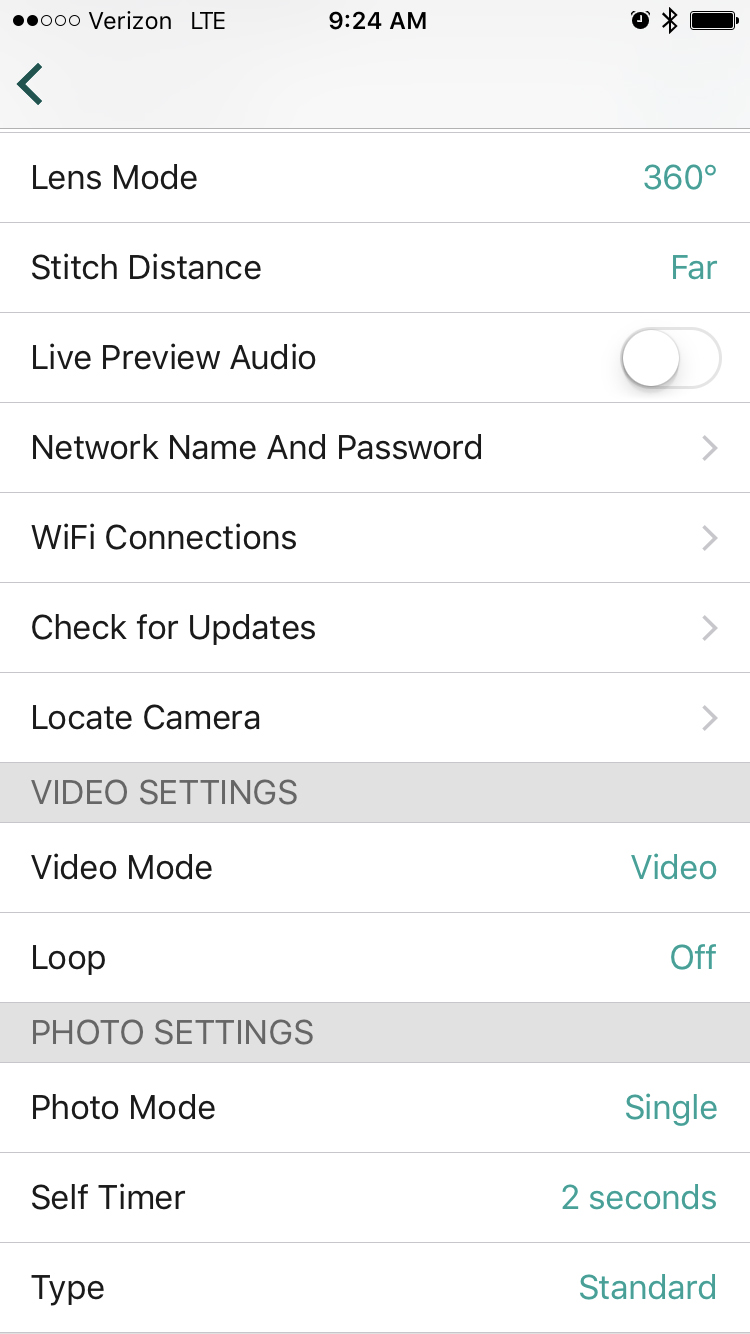Viewport: 750px width, 1334px height.
Task: Select Check for Updates
Action: 375,628
